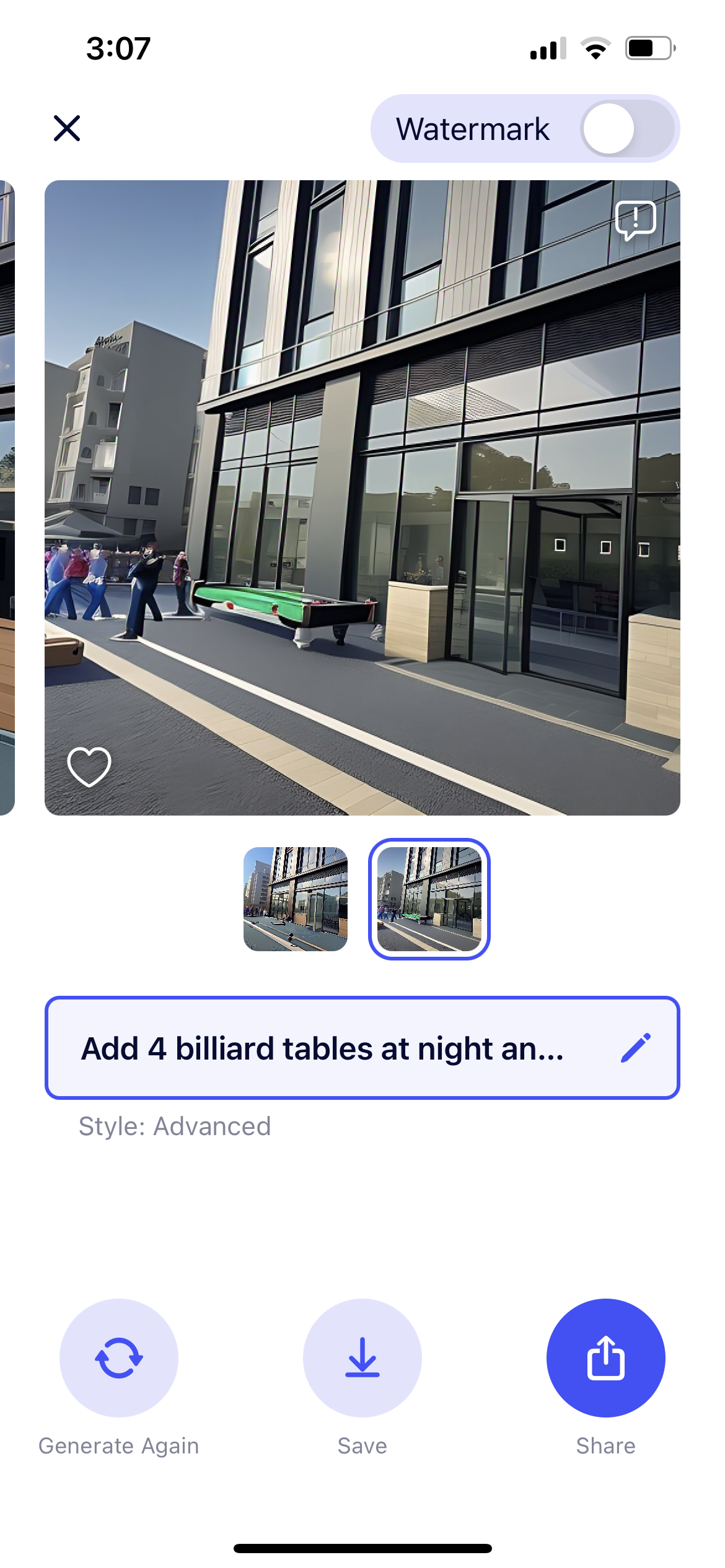The width and height of the screenshot is (725, 1568).
Task: Tap the pencil edit icon
Action: (x=636, y=1048)
